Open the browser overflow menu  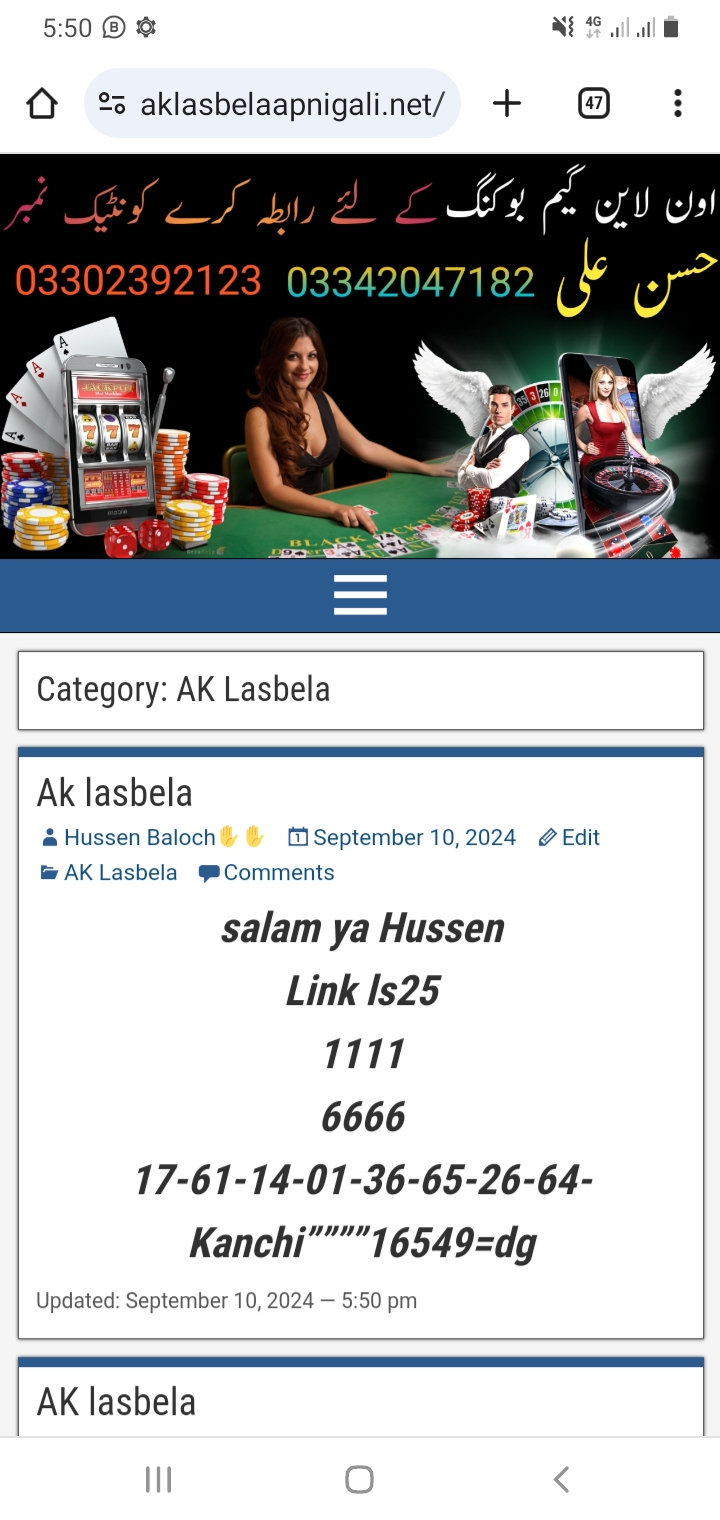click(678, 103)
